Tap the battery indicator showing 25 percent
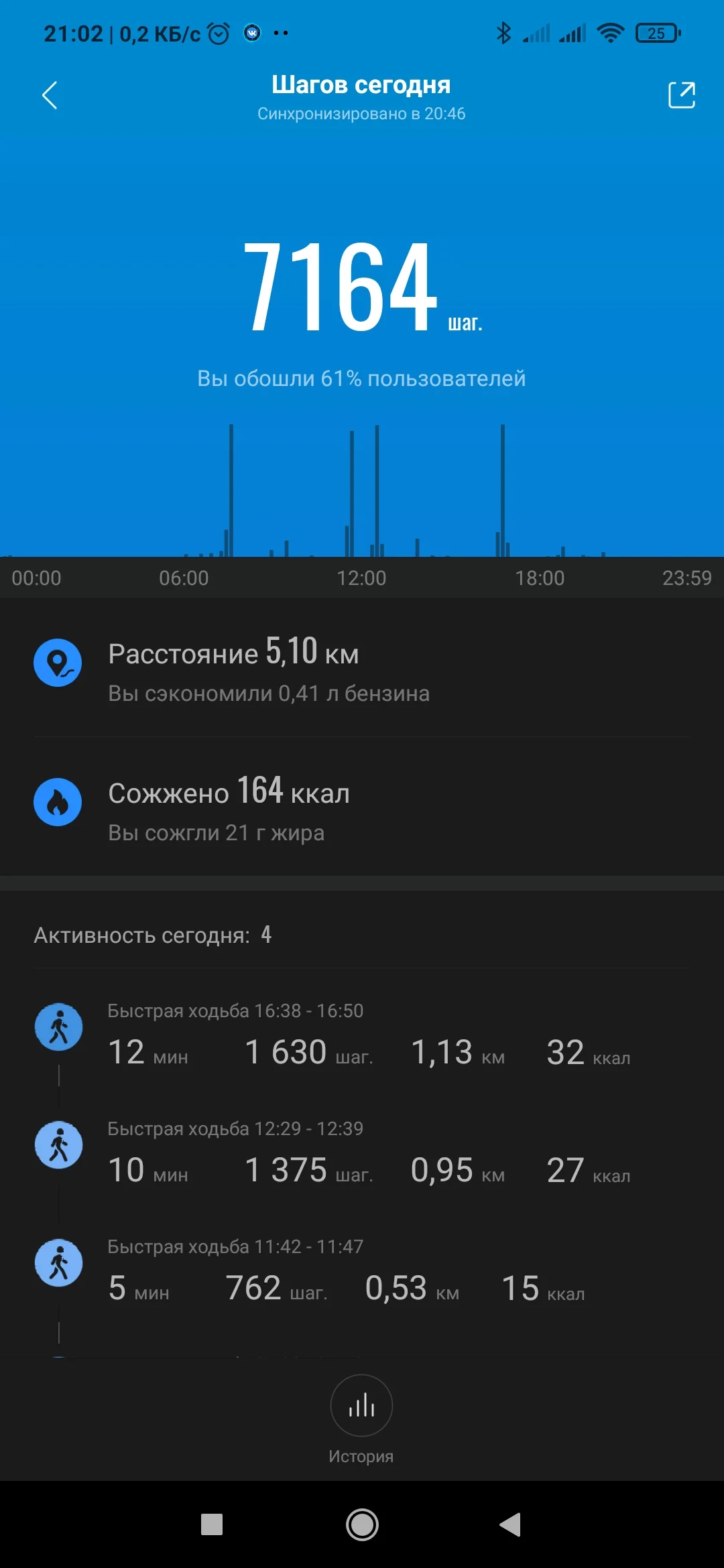Viewport: 724px width, 1568px height. pyautogui.click(x=657, y=32)
